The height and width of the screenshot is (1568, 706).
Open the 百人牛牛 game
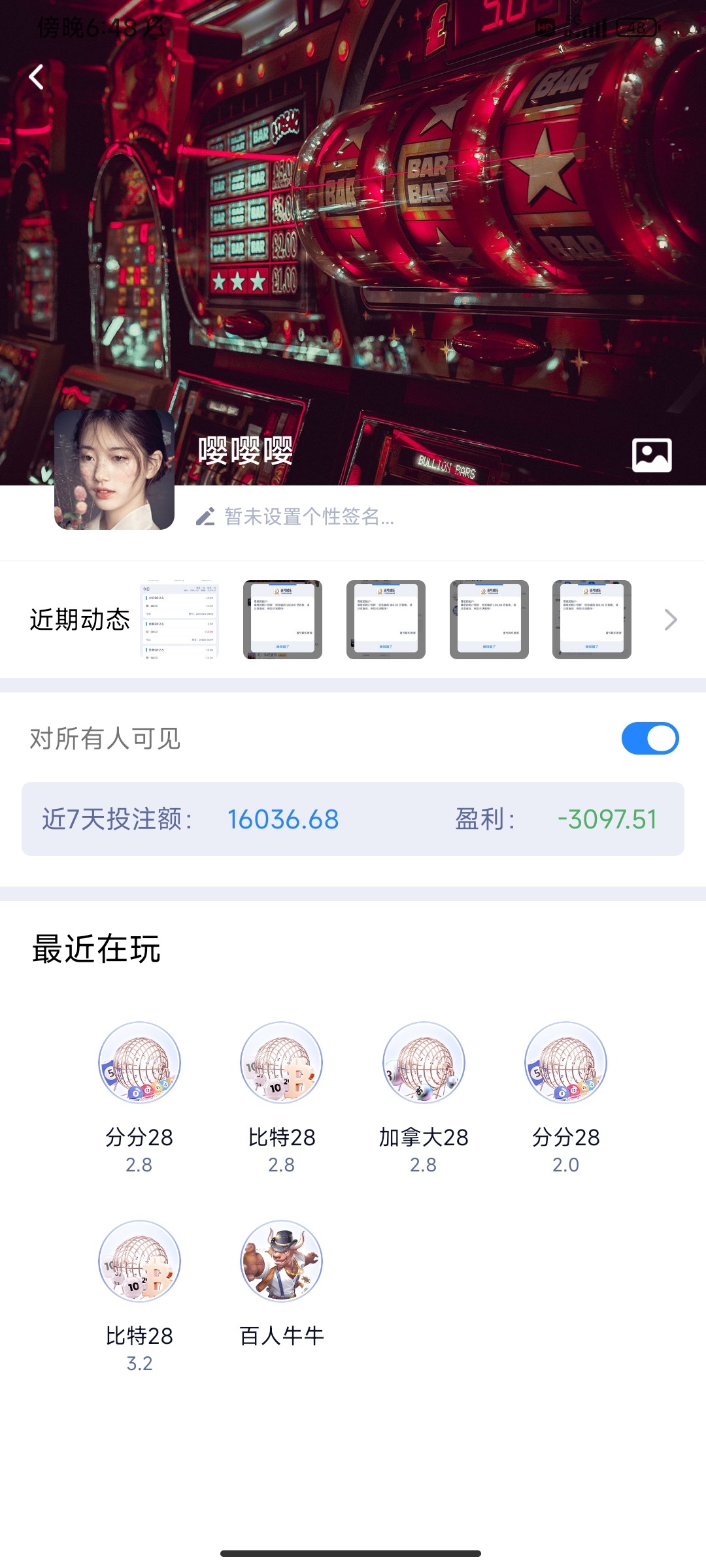tap(281, 1262)
